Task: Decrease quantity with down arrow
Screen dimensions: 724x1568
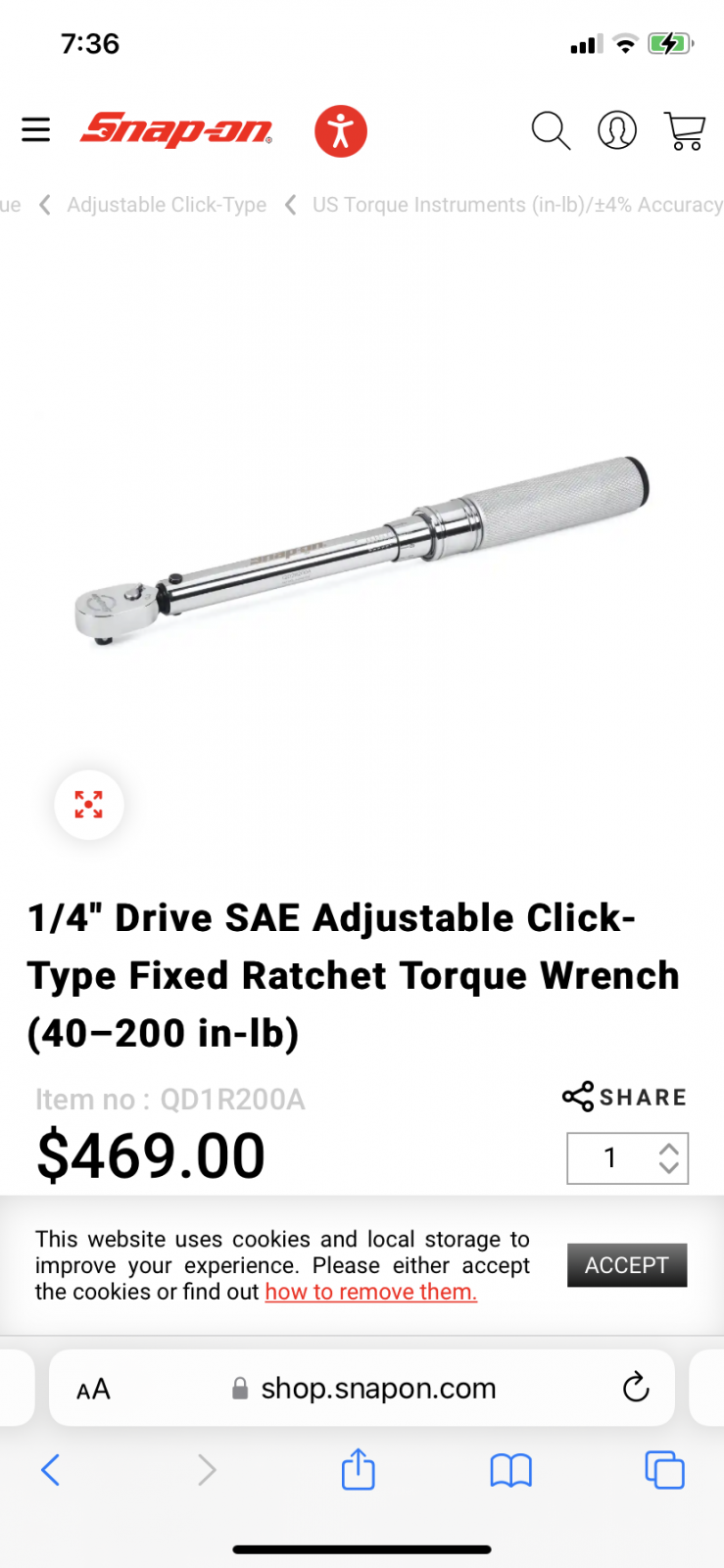Action: click(x=669, y=1168)
